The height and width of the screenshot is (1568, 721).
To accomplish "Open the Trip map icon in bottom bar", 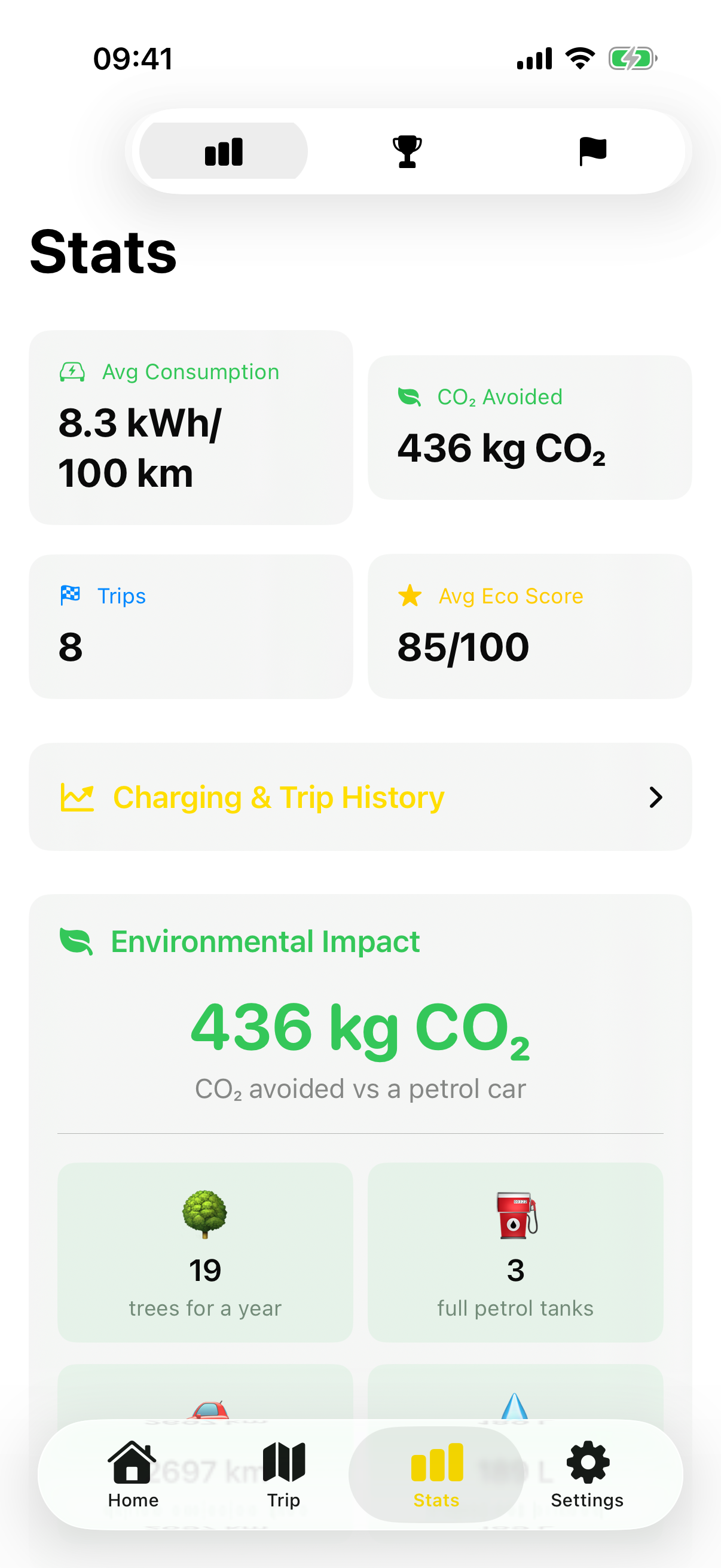I will pos(283,1463).
